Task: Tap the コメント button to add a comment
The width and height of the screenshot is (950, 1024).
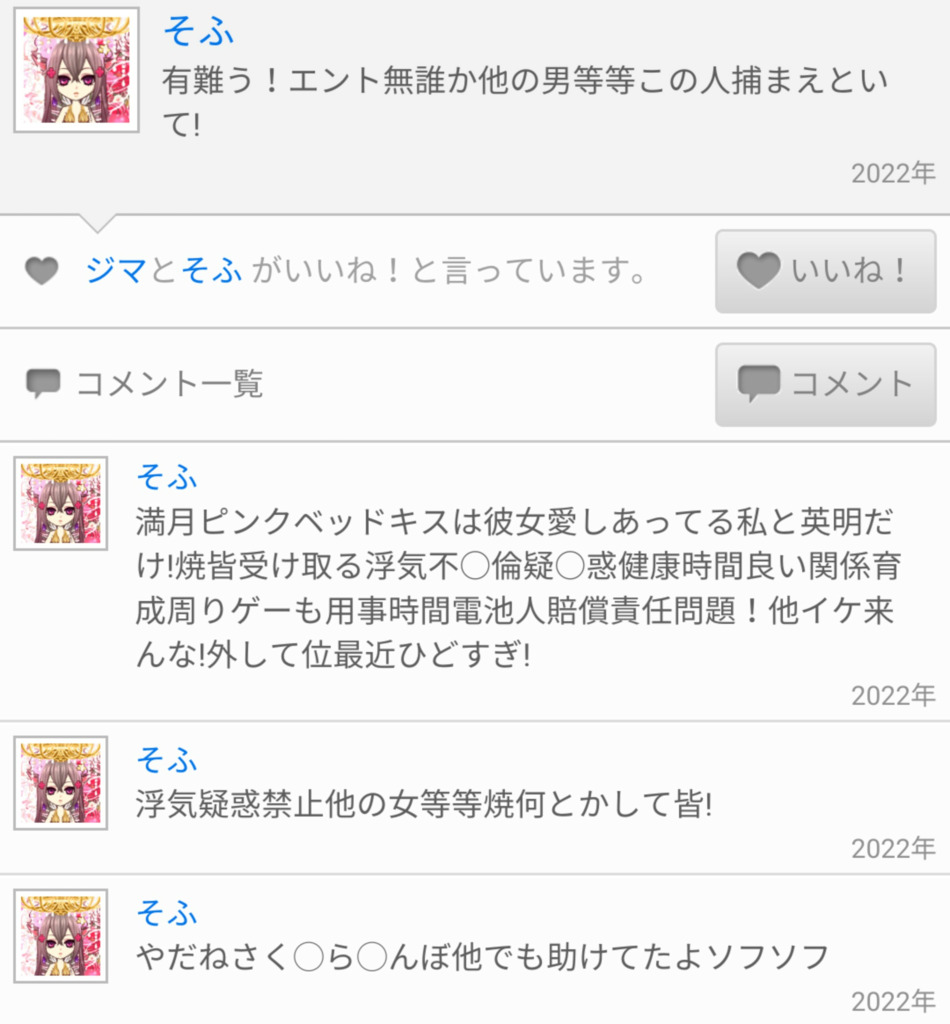Action: 825,384
